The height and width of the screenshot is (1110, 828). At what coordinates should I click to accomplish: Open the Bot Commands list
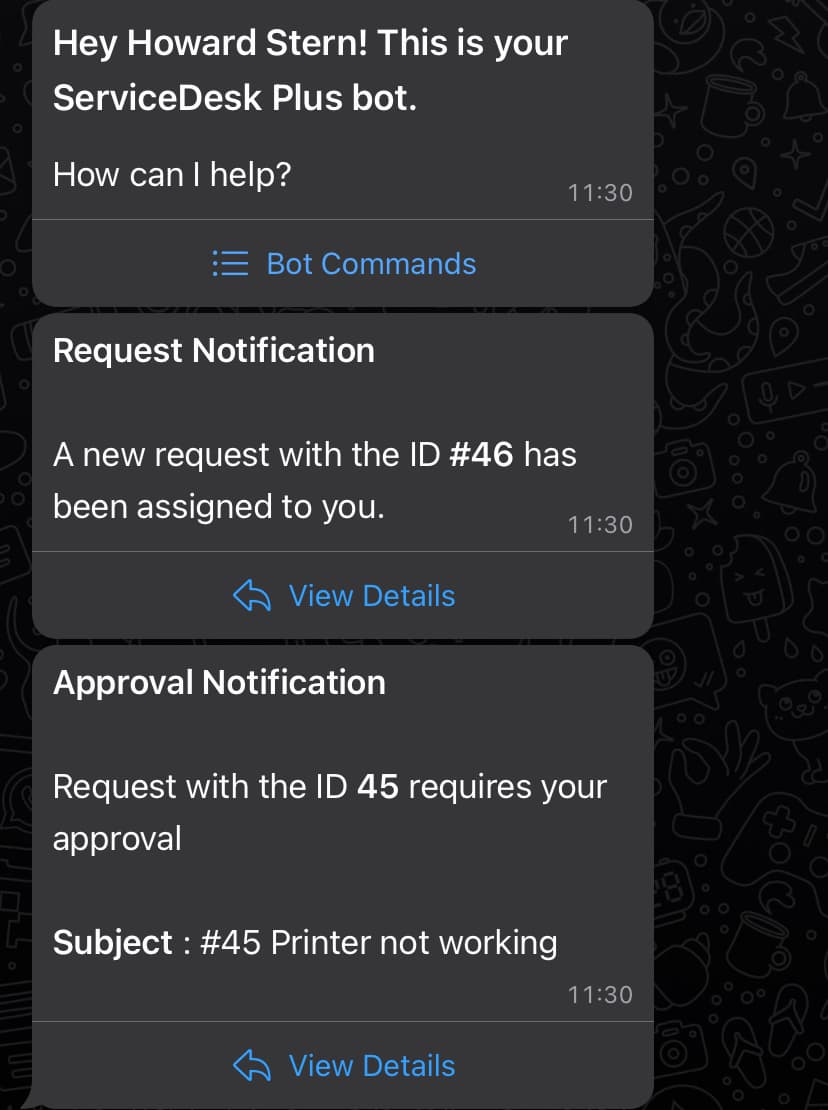(344, 264)
